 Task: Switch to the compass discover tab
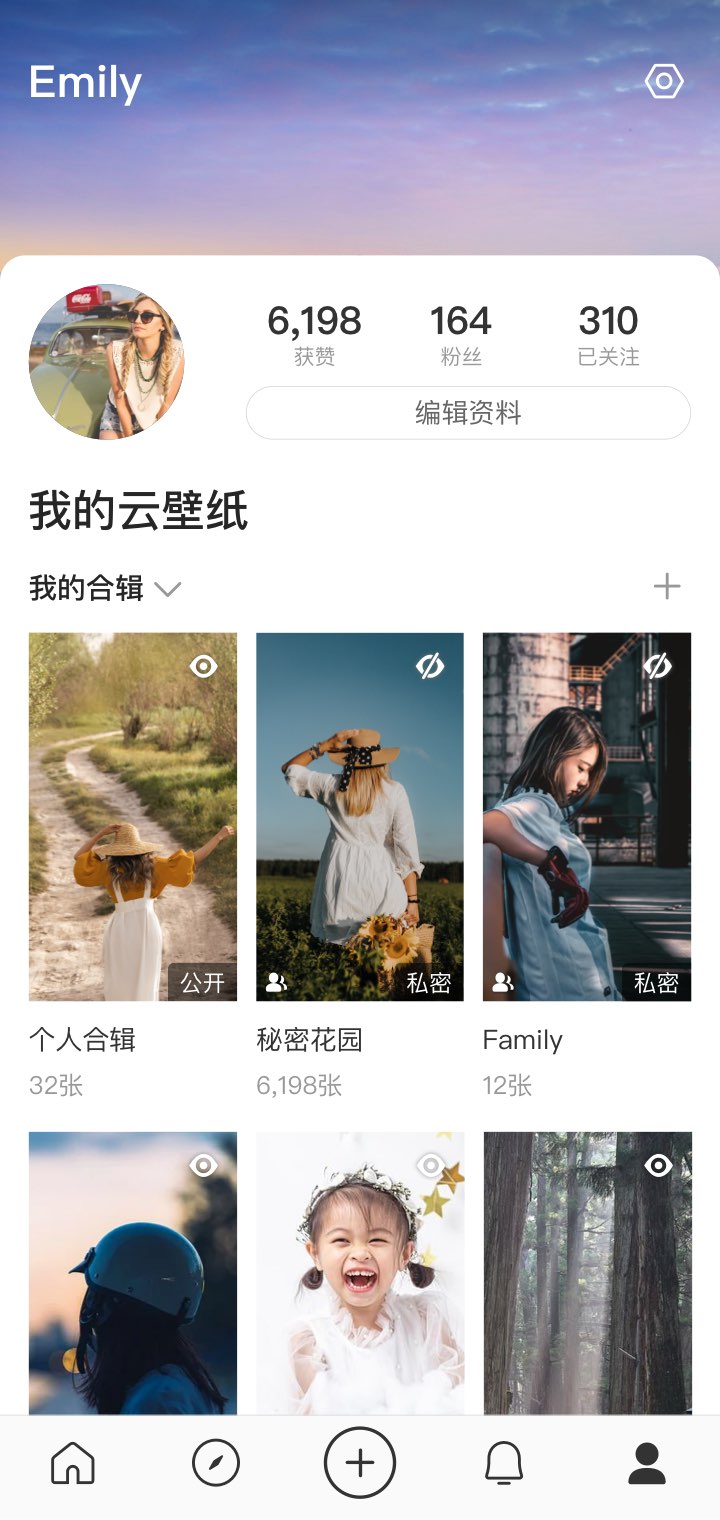pyautogui.click(x=216, y=1464)
